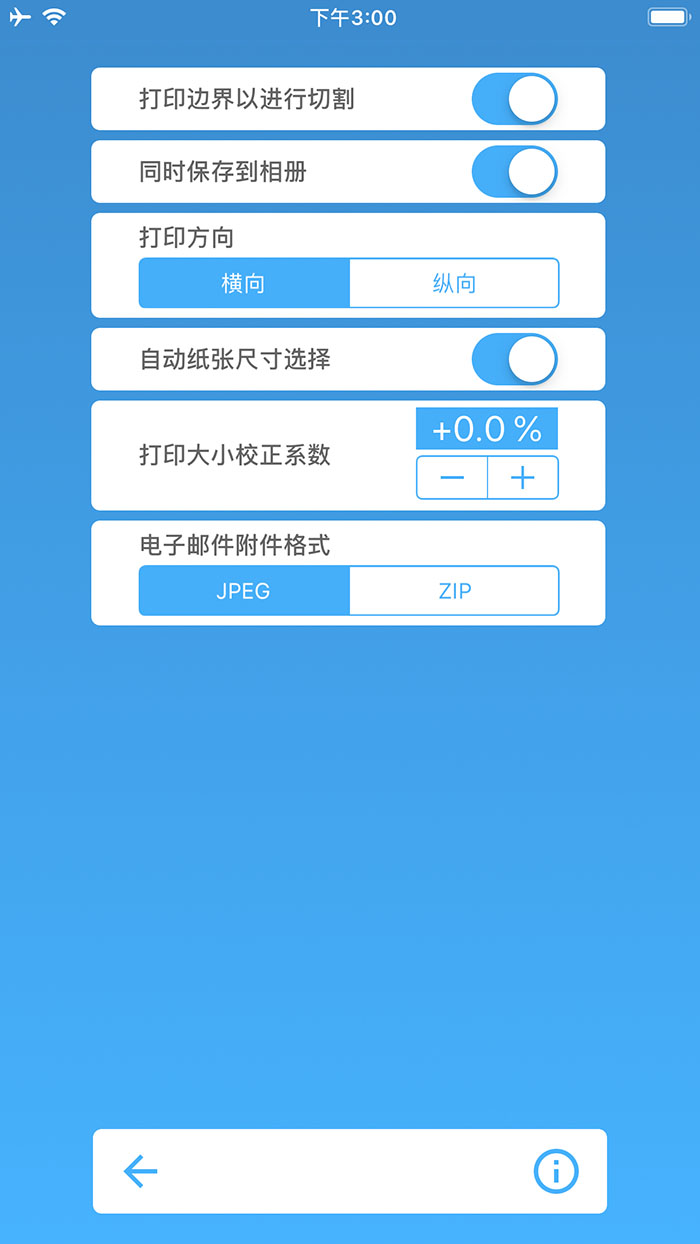Screen dimensions: 700x1244
Task: Choose JPEG as email attachment format
Action: [244, 591]
